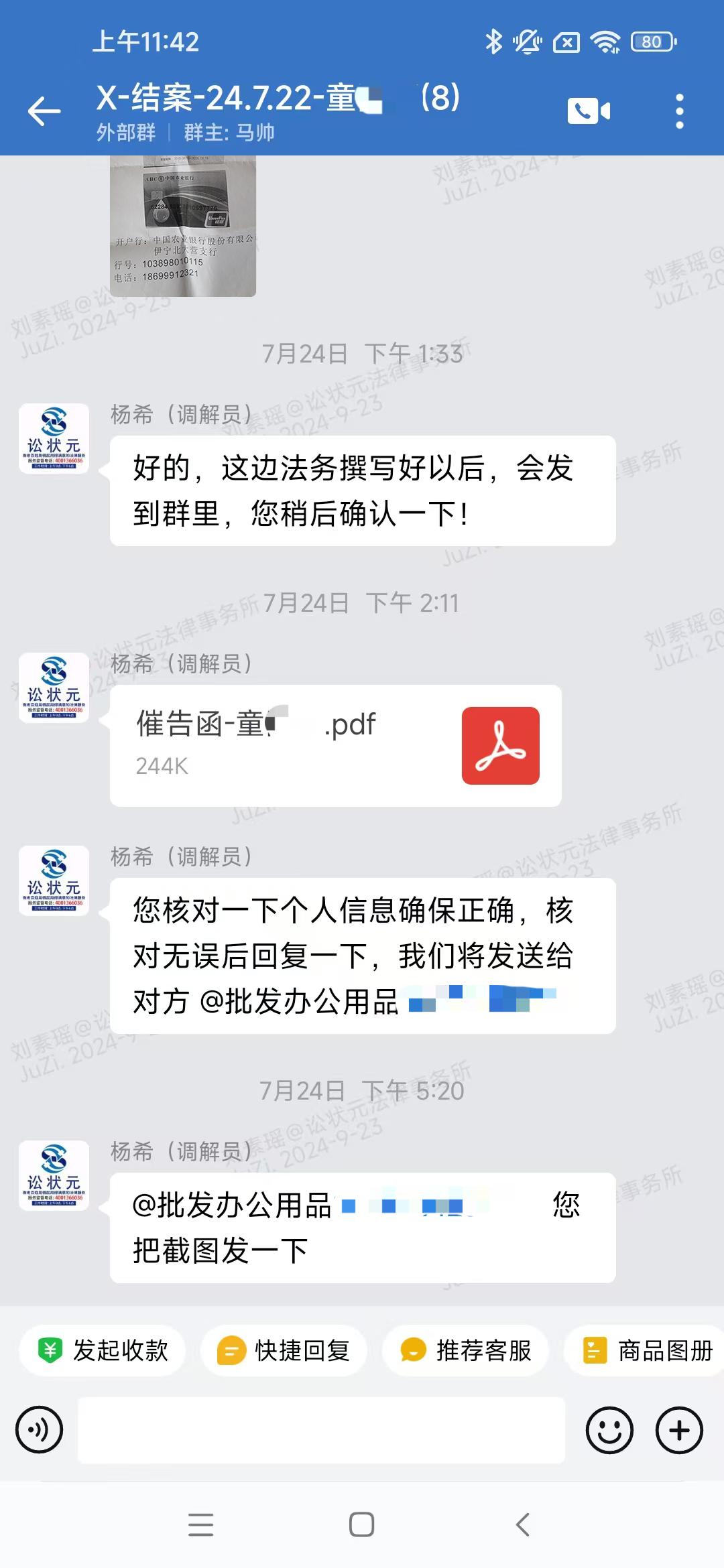Screen dimensions: 724x1568
Task: Go back from the group chat
Action: 44,111
